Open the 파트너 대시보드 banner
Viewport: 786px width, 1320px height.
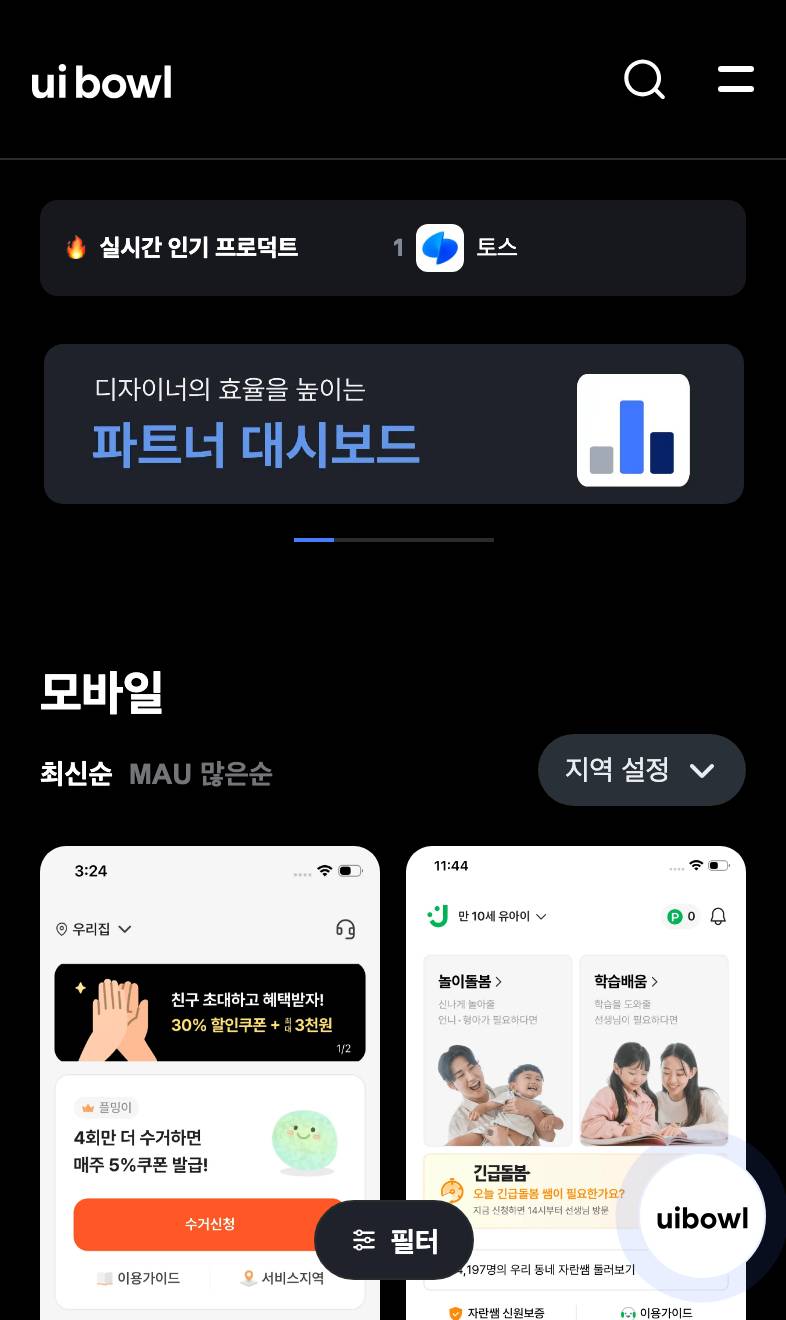click(393, 424)
